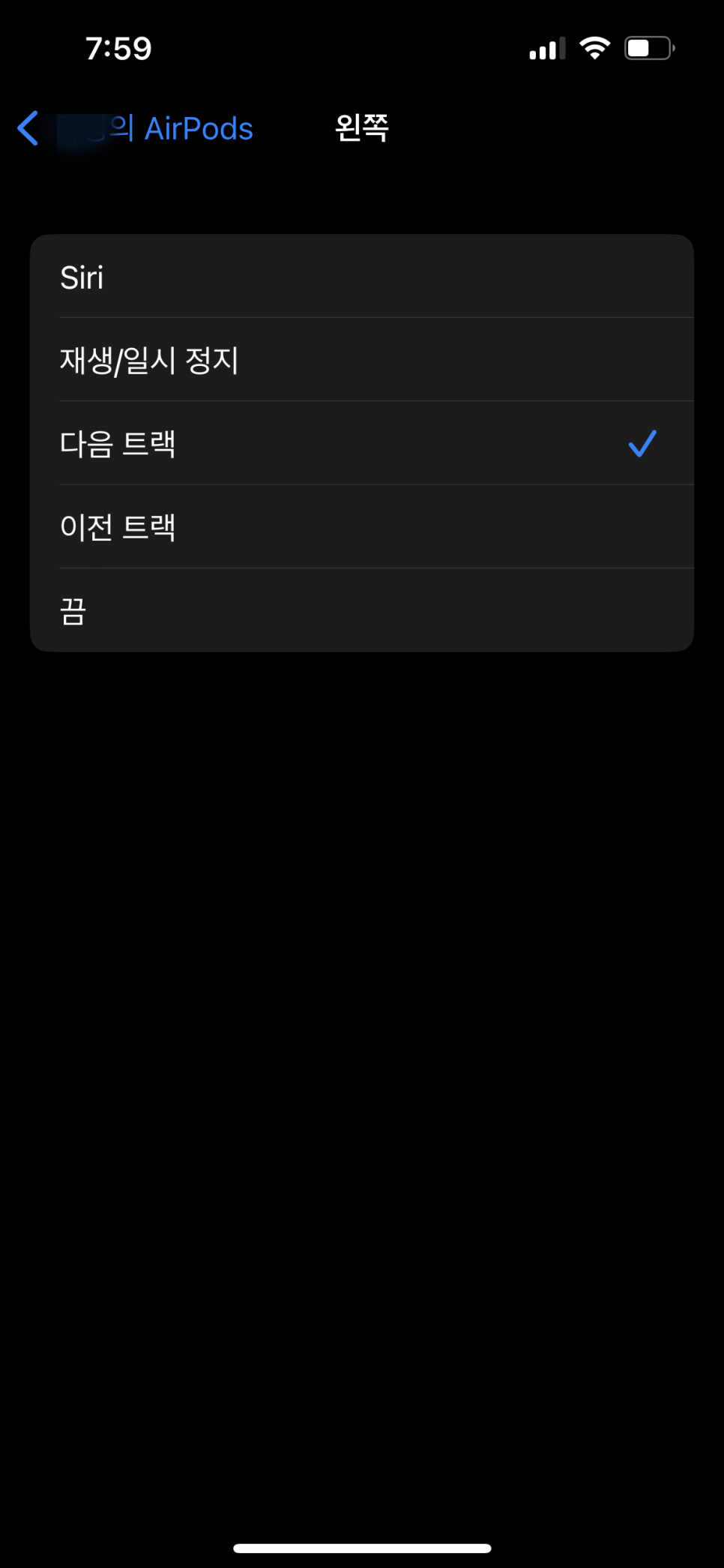Pick 이전 트랙 as the action

[362, 526]
